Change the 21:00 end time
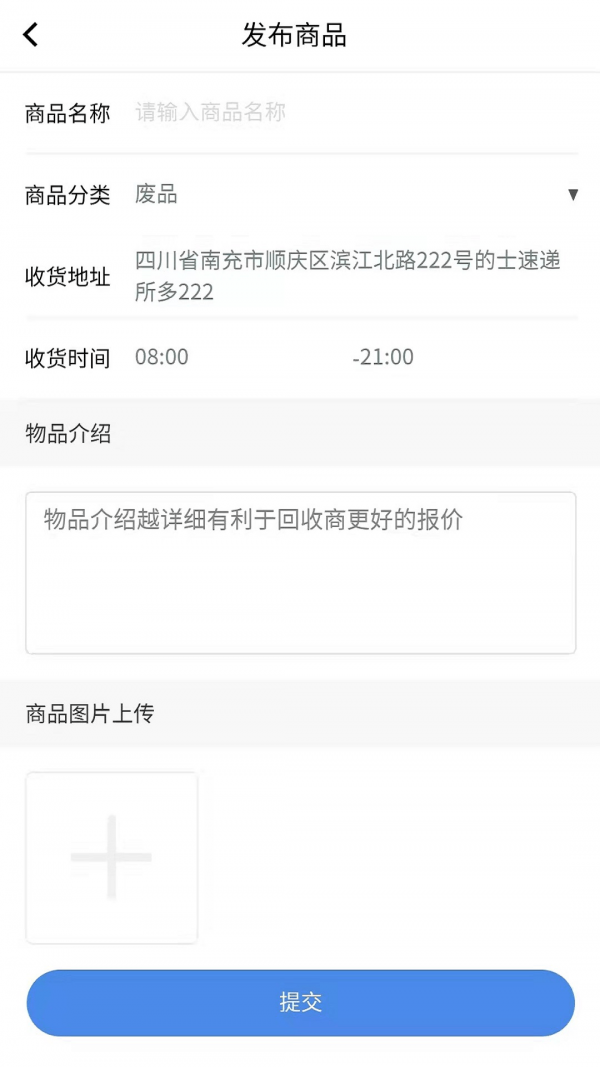The height and width of the screenshot is (1067, 600). coord(384,357)
